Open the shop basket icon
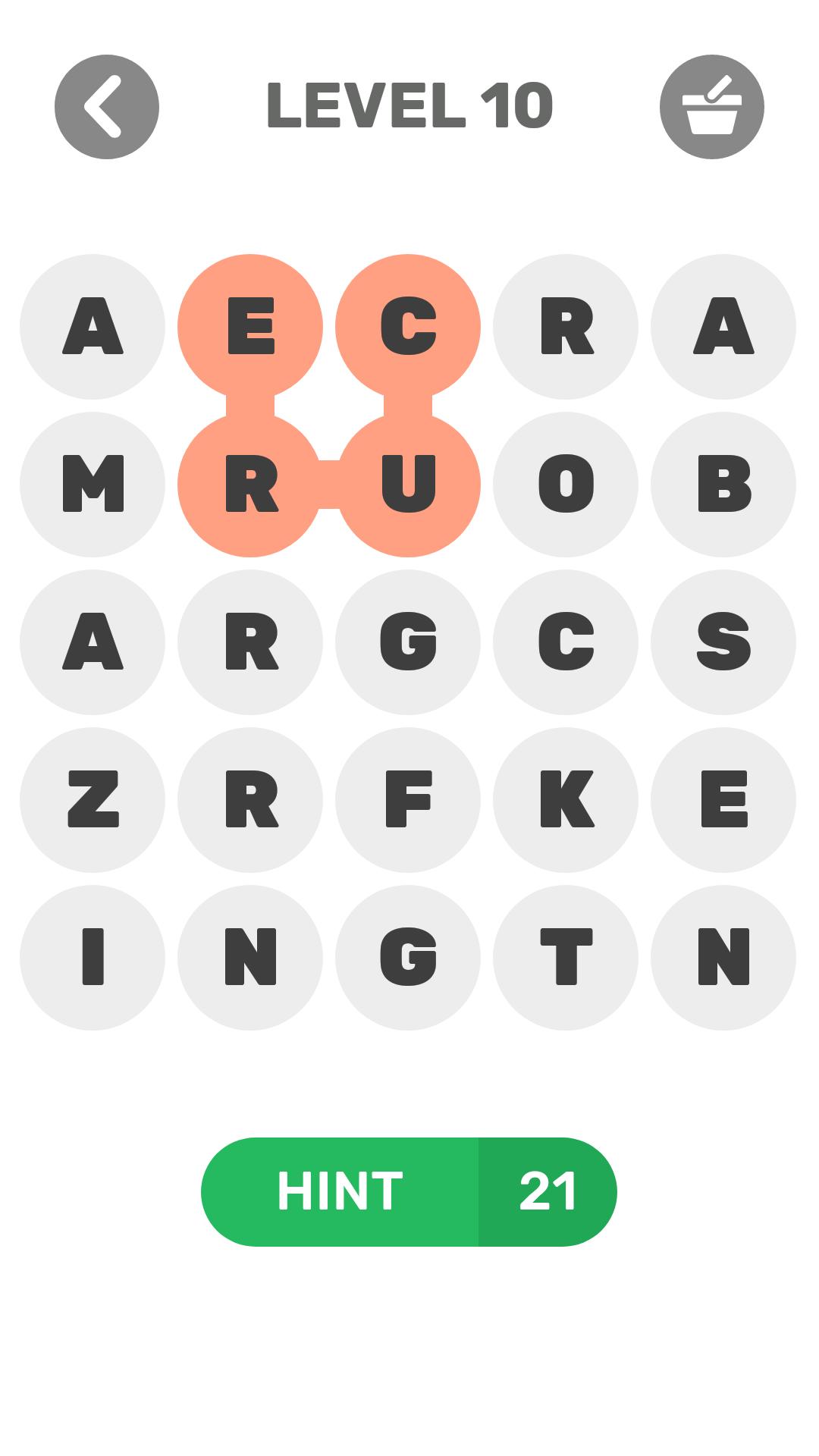This screenshot has width=819, height=1456. coord(711,107)
